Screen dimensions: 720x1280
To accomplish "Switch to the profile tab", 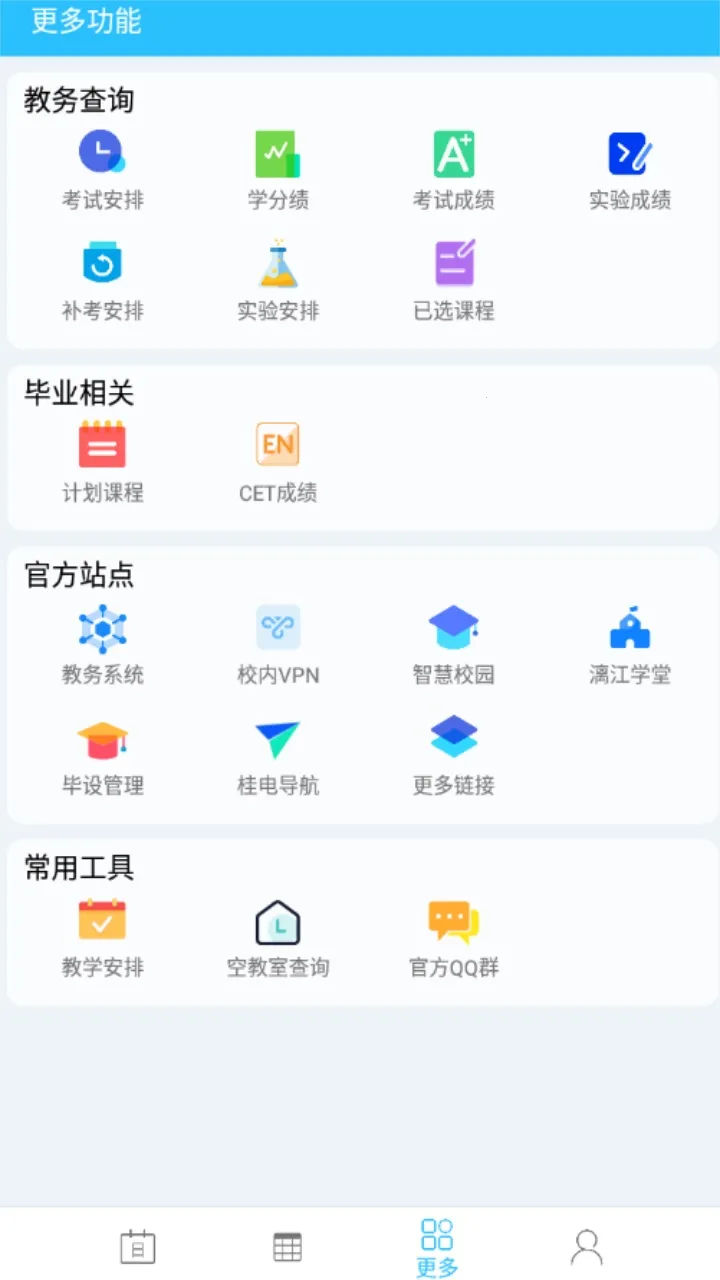I will click(x=587, y=1247).
